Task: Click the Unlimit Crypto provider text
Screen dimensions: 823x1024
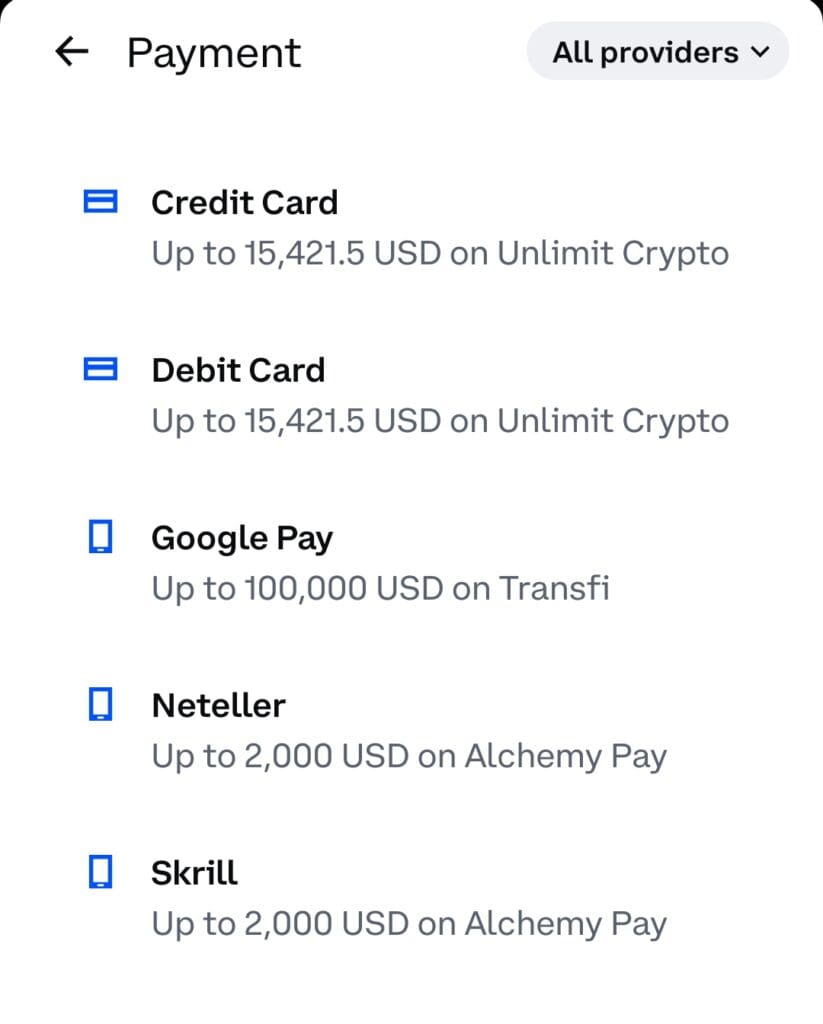Action: [x=612, y=253]
